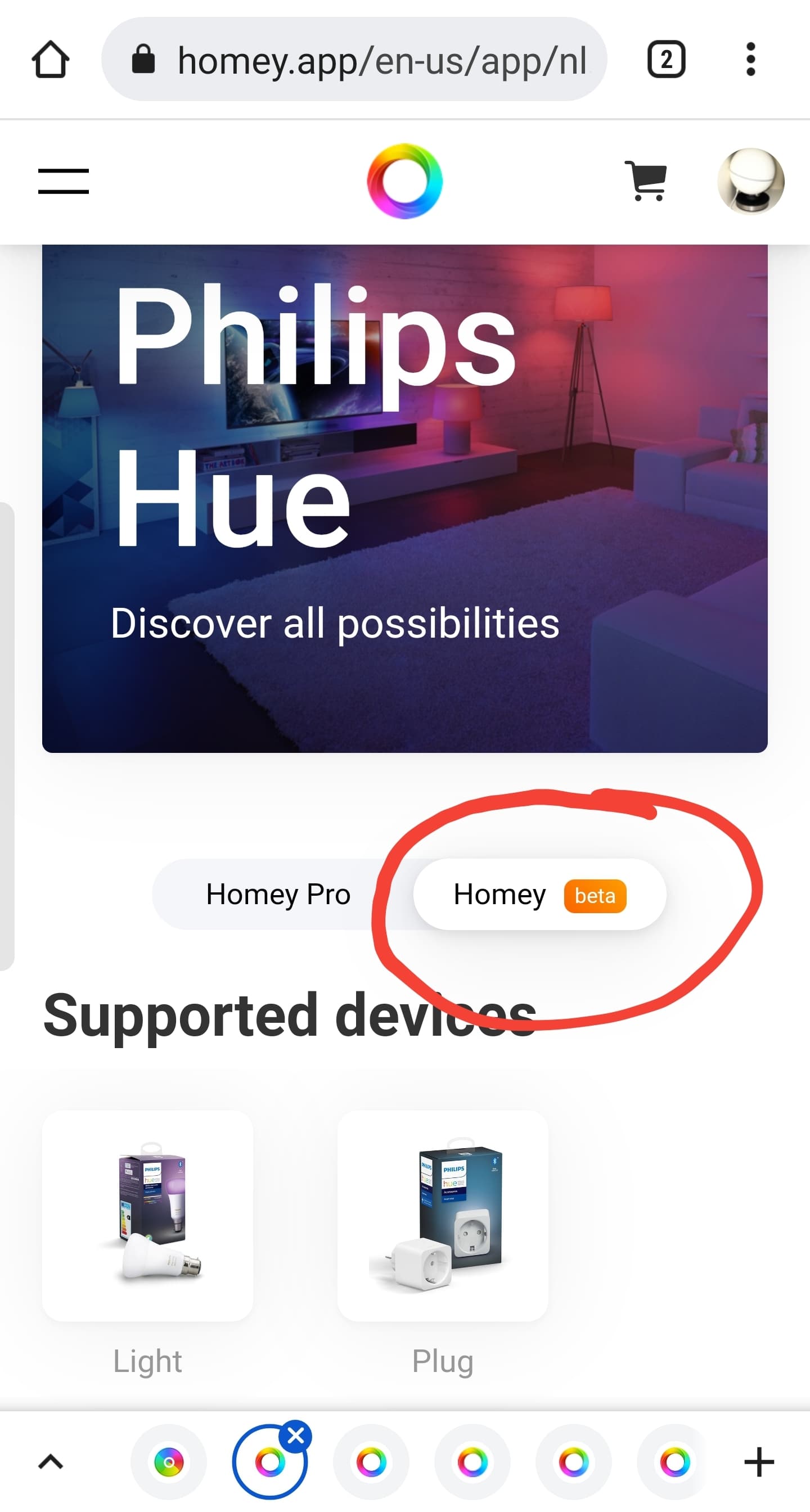Go to the browser home page
The height and width of the screenshot is (1512, 810).
pos(51,59)
